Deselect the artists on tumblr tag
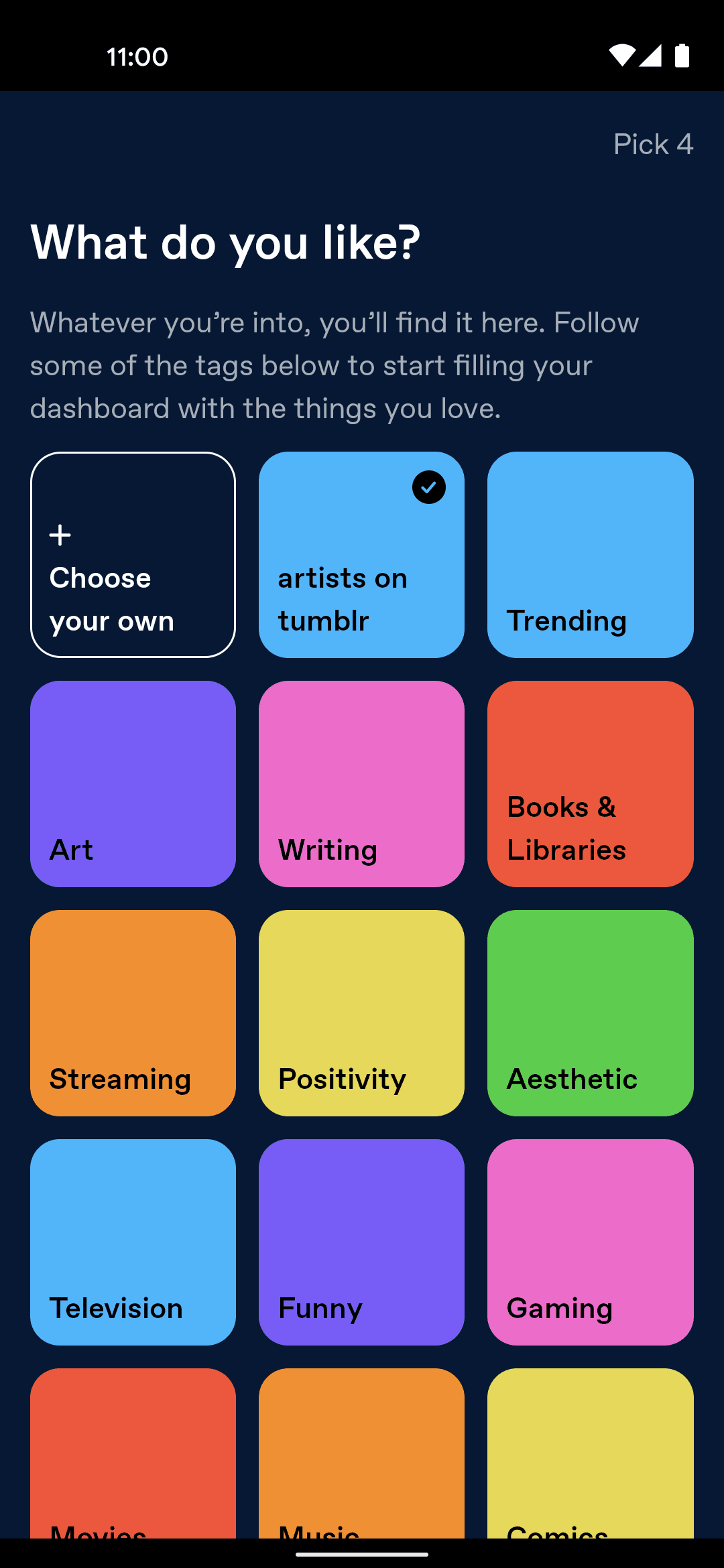This screenshot has width=724, height=1568. pyautogui.click(x=361, y=555)
